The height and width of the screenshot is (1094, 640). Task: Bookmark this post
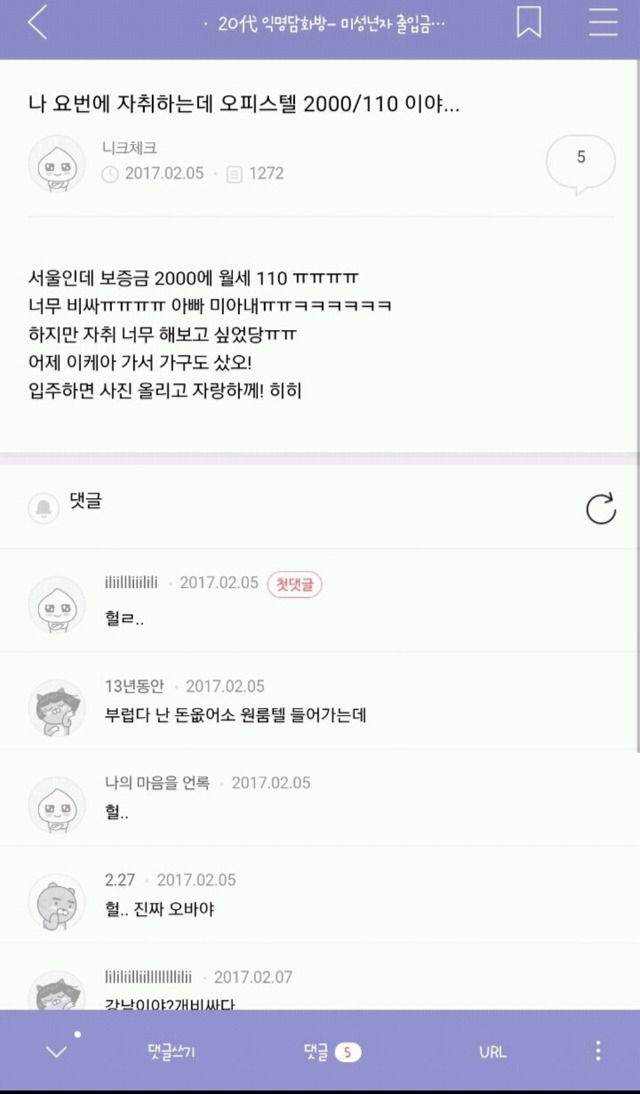pos(529,23)
